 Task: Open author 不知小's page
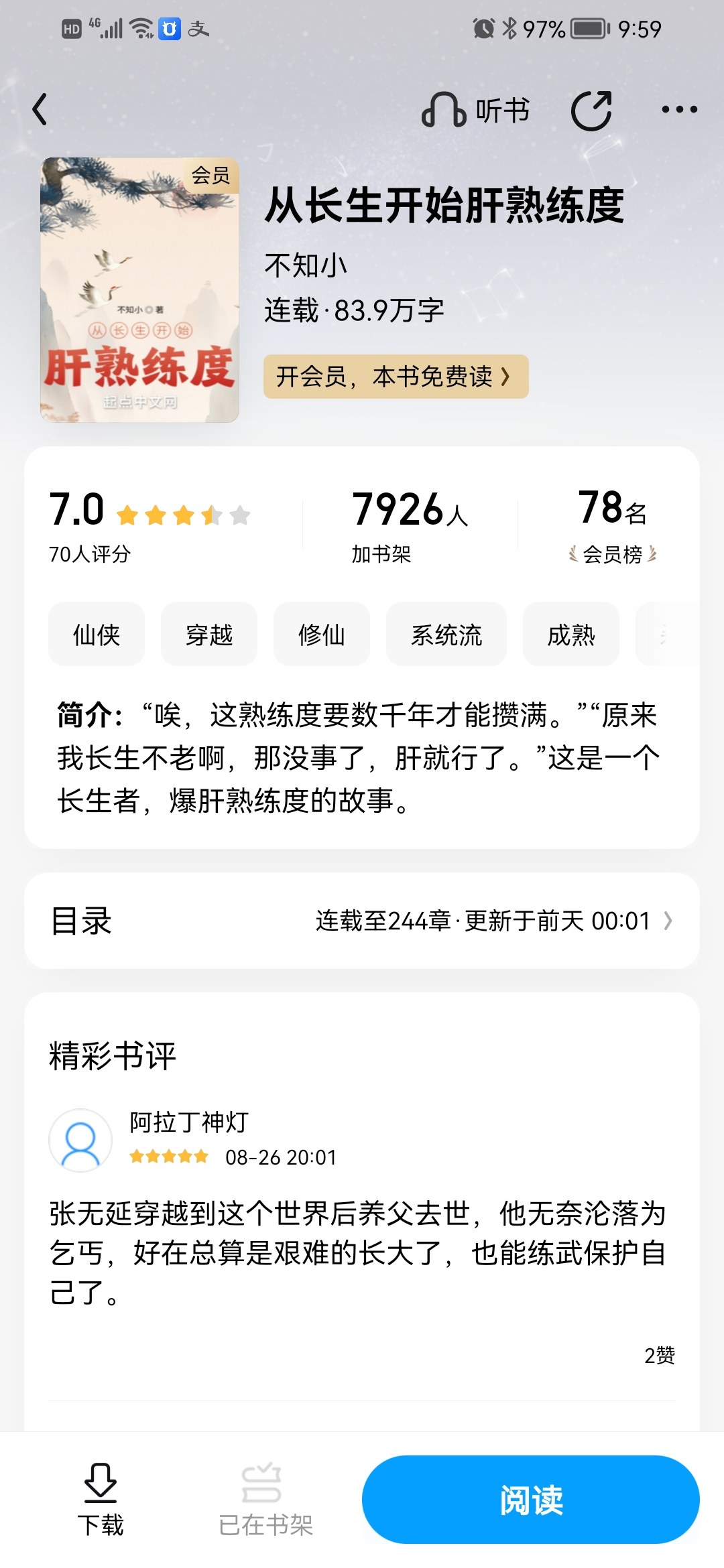pos(306,266)
